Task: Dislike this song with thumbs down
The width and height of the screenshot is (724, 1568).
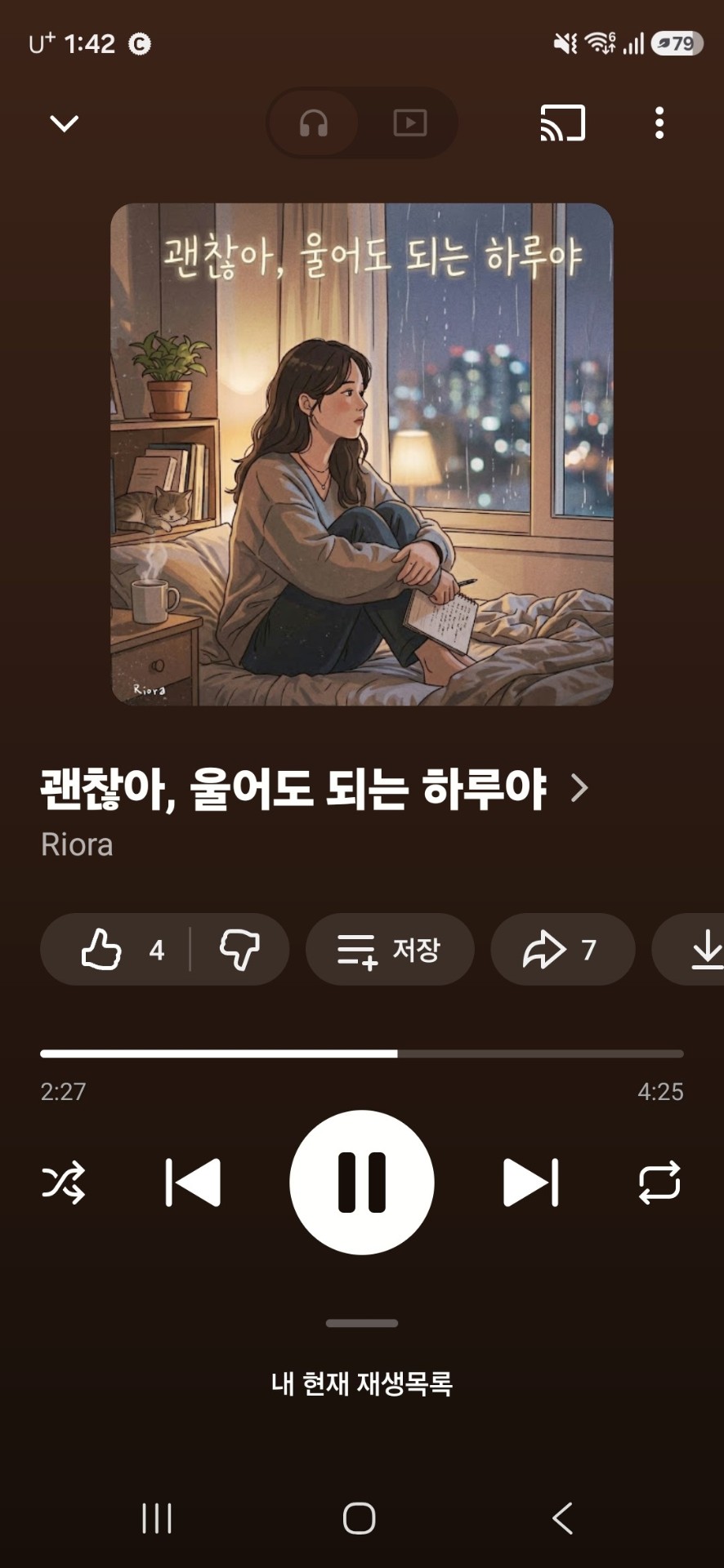Action: click(x=239, y=949)
